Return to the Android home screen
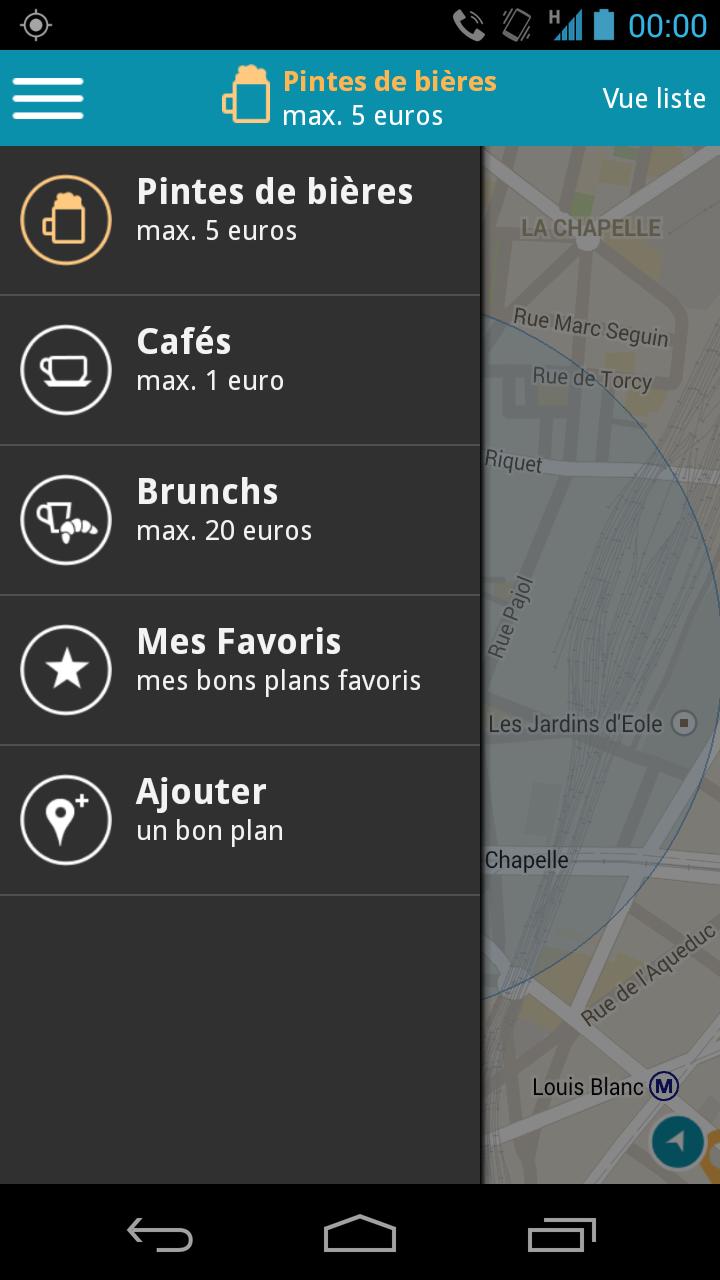The height and width of the screenshot is (1280, 720). tap(360, 1234)
